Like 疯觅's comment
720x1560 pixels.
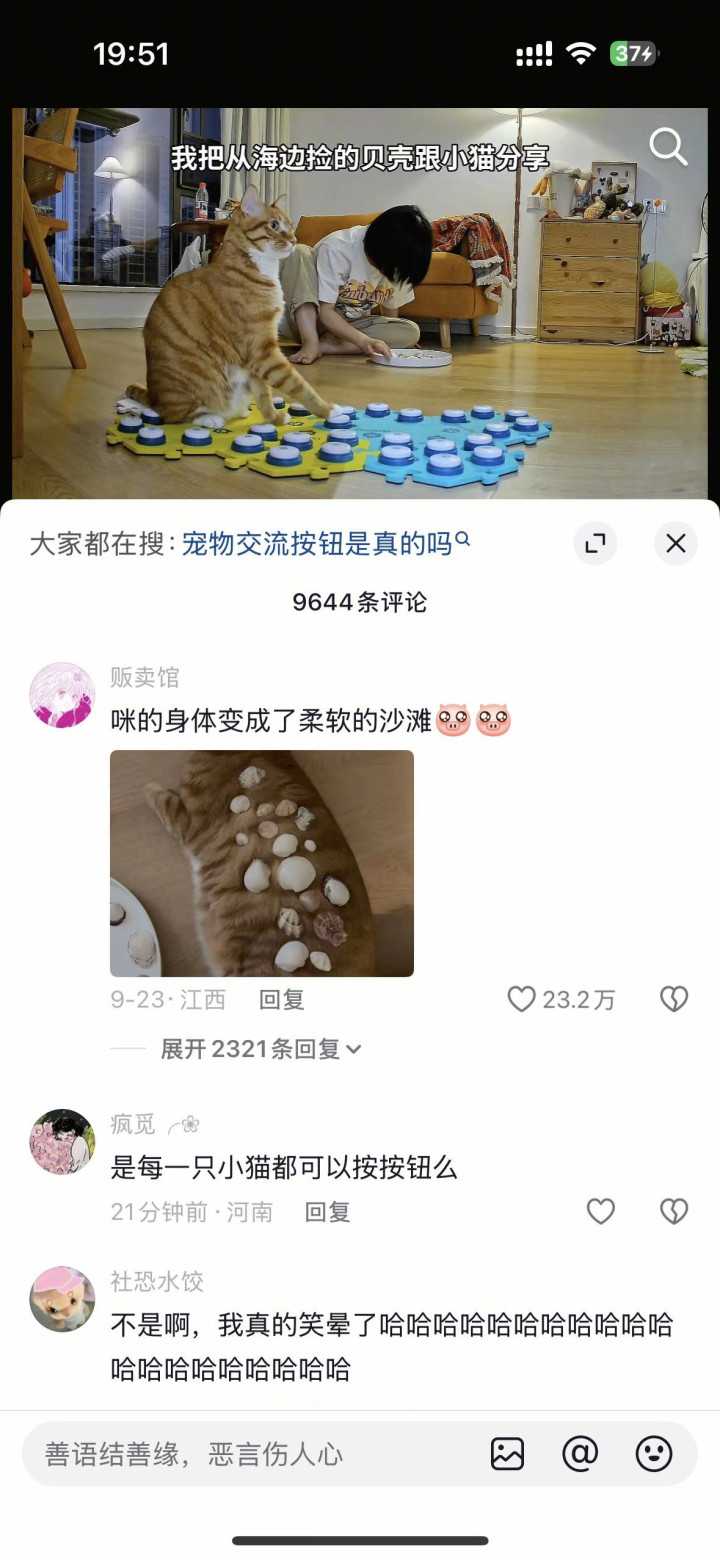coord(600,1212)
